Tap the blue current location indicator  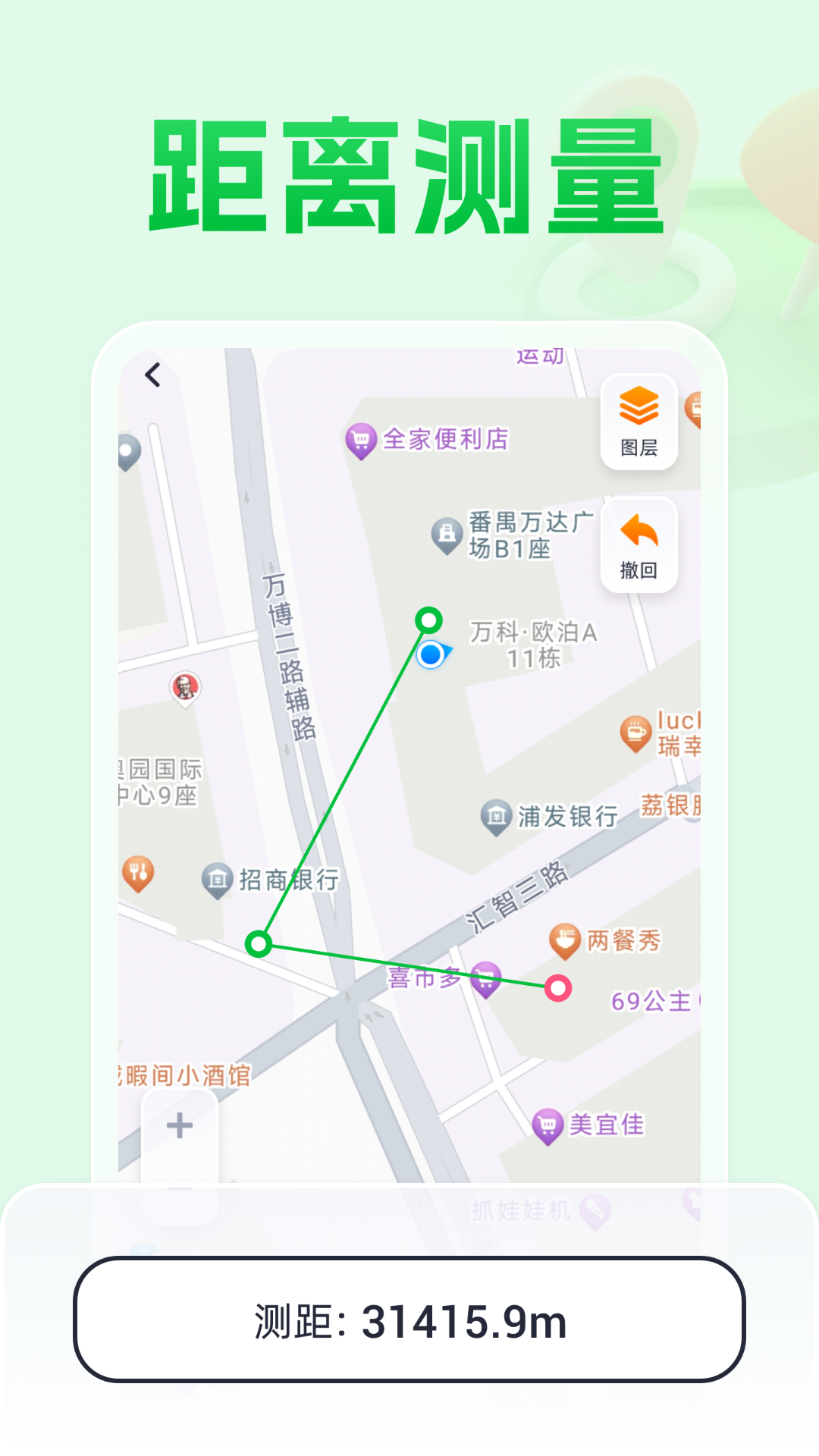431,655
